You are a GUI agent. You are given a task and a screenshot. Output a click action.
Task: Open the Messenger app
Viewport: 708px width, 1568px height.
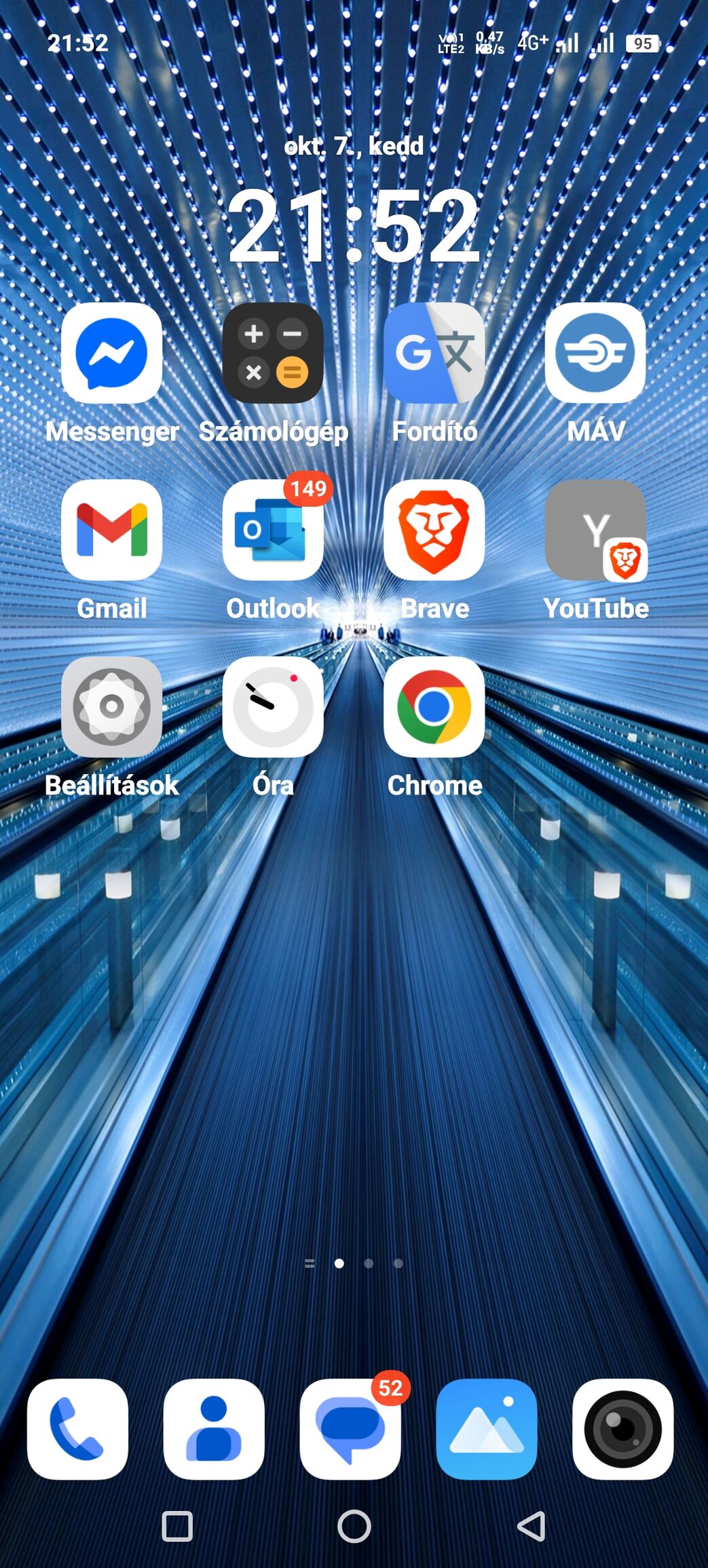tap(112, 353)
